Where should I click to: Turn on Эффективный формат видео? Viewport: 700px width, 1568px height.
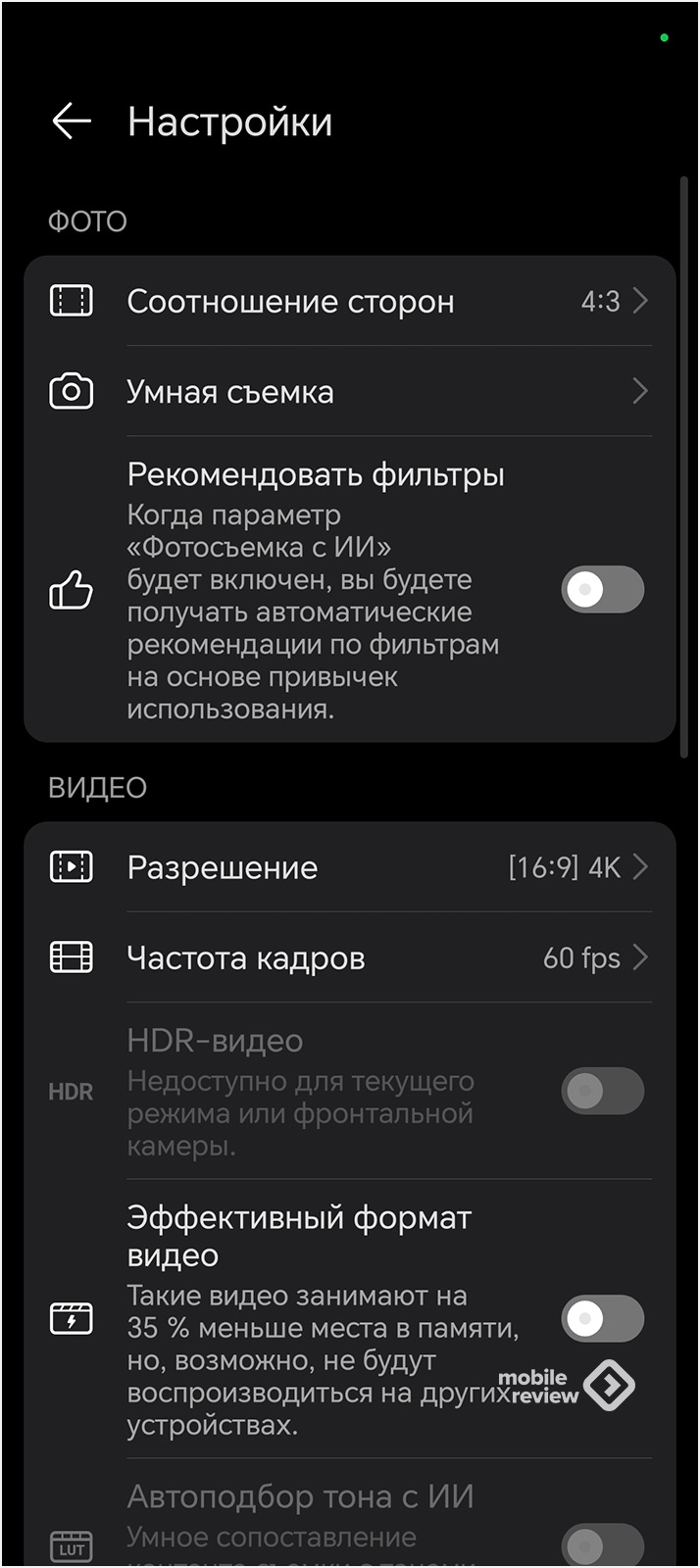[x=602, y=1318]
